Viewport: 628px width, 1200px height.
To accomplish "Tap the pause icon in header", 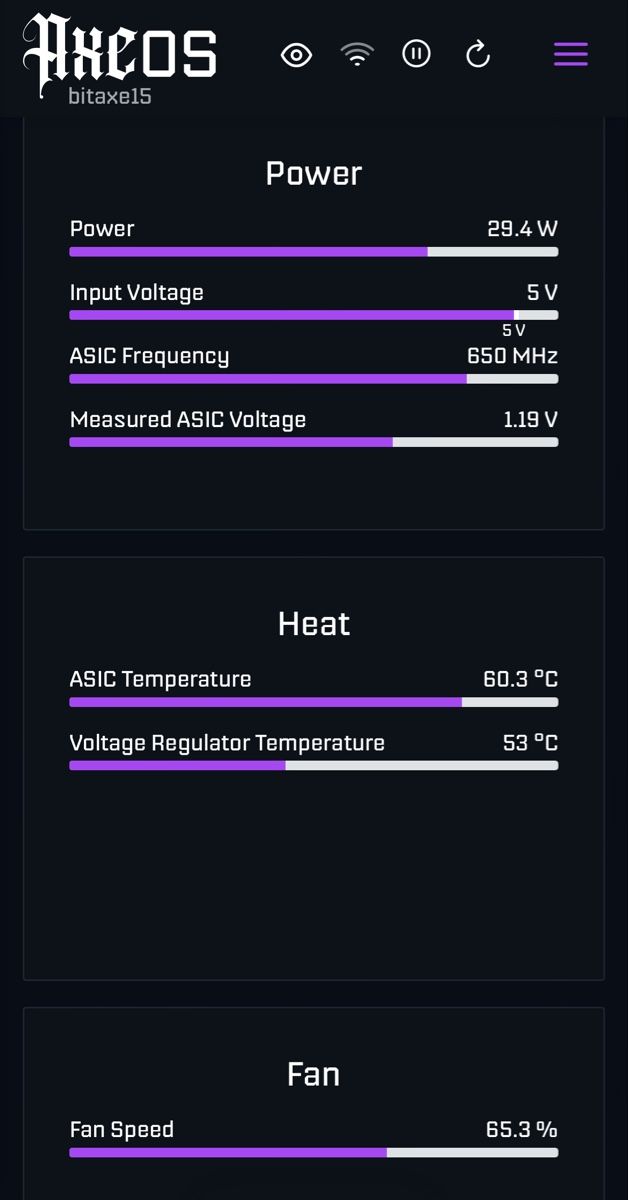I will [416, 54].
